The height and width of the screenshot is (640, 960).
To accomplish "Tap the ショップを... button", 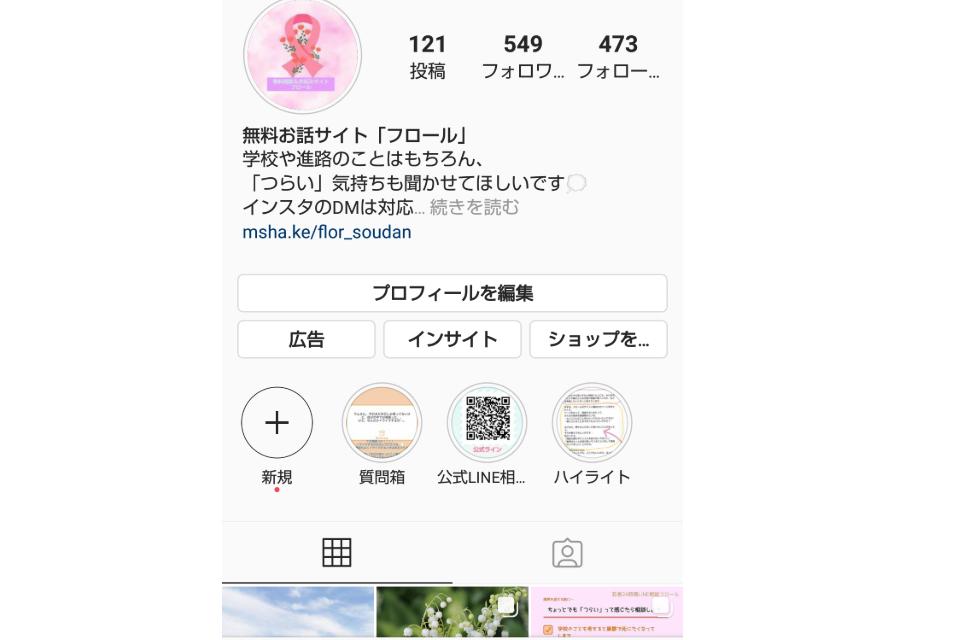I will 598,339.
